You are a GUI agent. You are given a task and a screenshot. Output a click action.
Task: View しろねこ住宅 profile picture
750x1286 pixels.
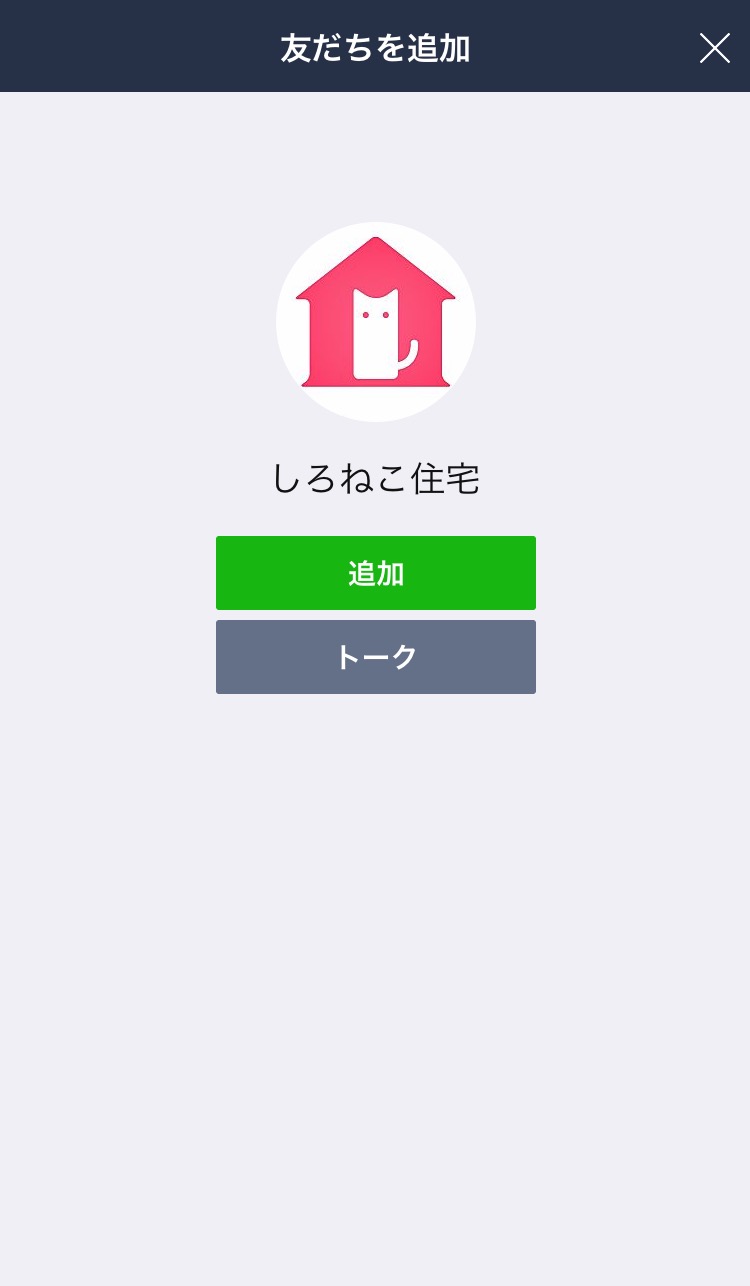point(376,322)
